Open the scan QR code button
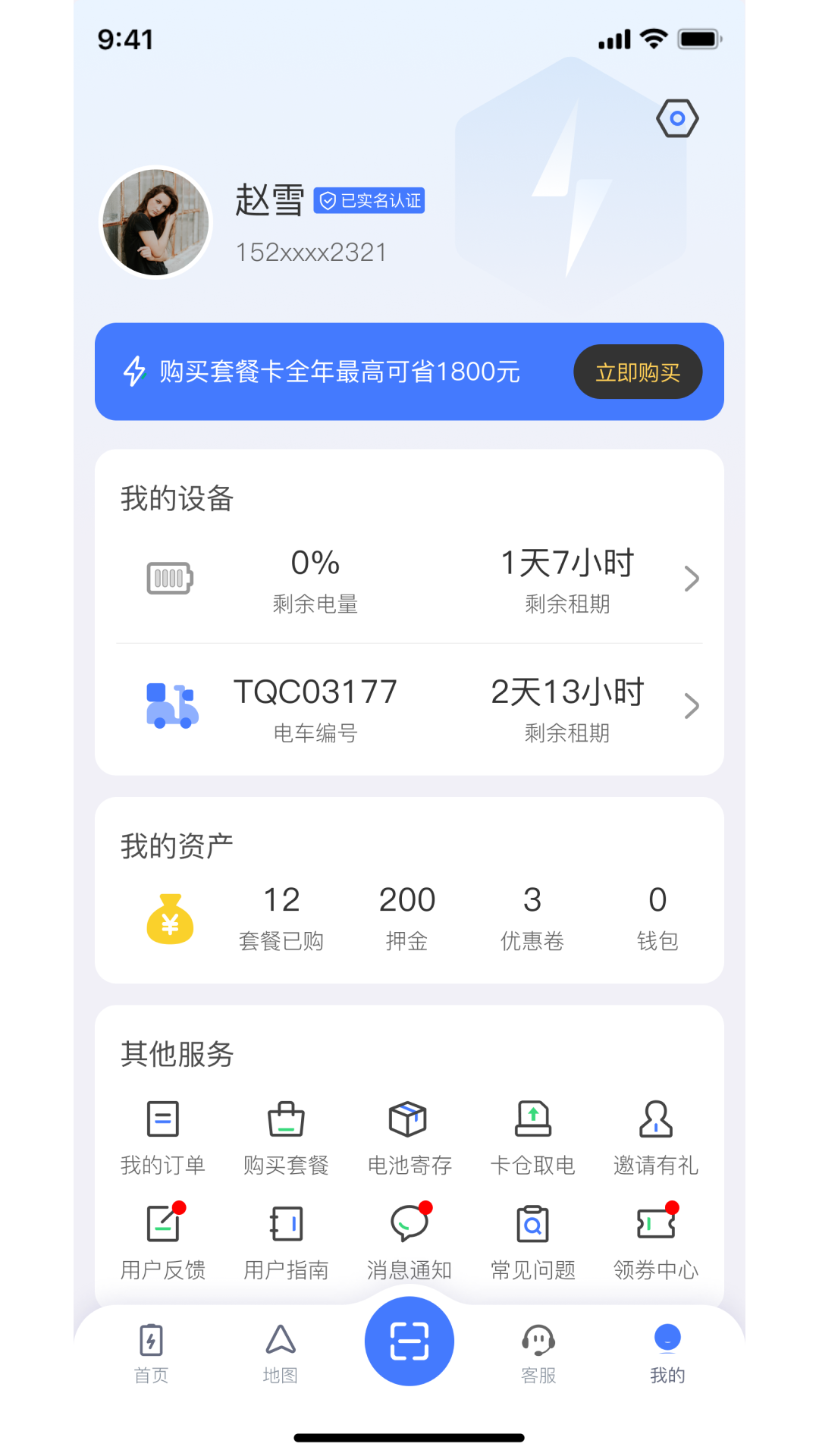This screenshot has width=819, height=1456. [x=409, y=1340]
